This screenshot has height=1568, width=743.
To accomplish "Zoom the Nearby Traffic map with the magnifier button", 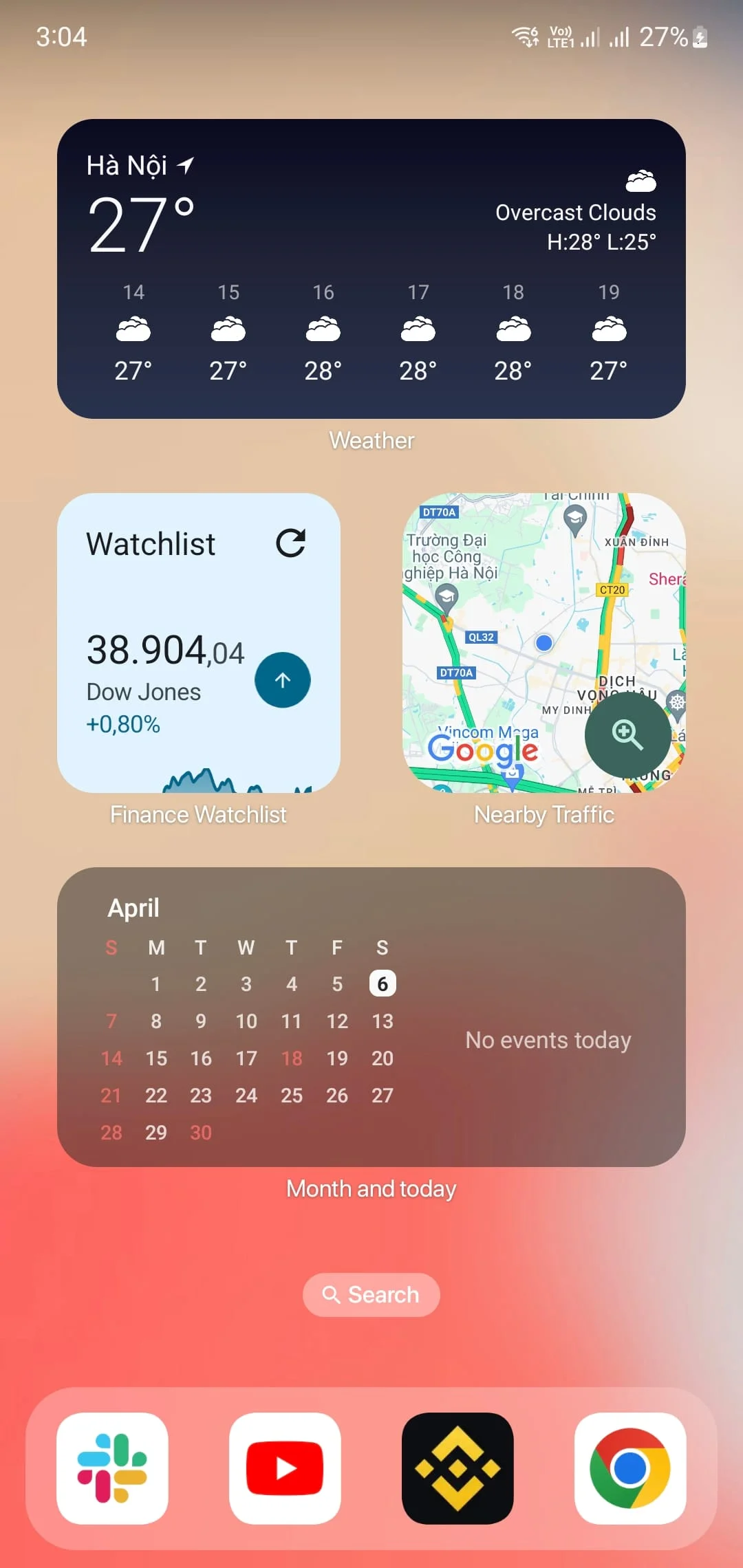I will pos(627,734).
